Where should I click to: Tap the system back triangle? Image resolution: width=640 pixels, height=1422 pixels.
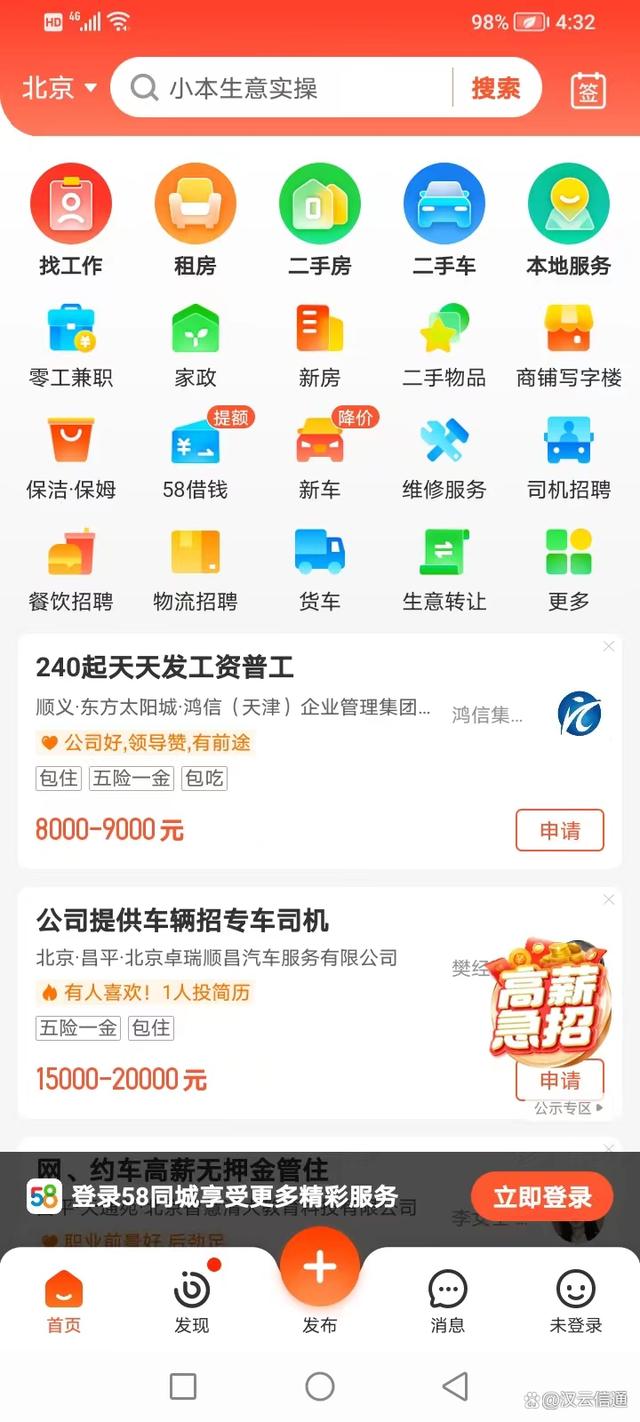[x=455, y=1386]
